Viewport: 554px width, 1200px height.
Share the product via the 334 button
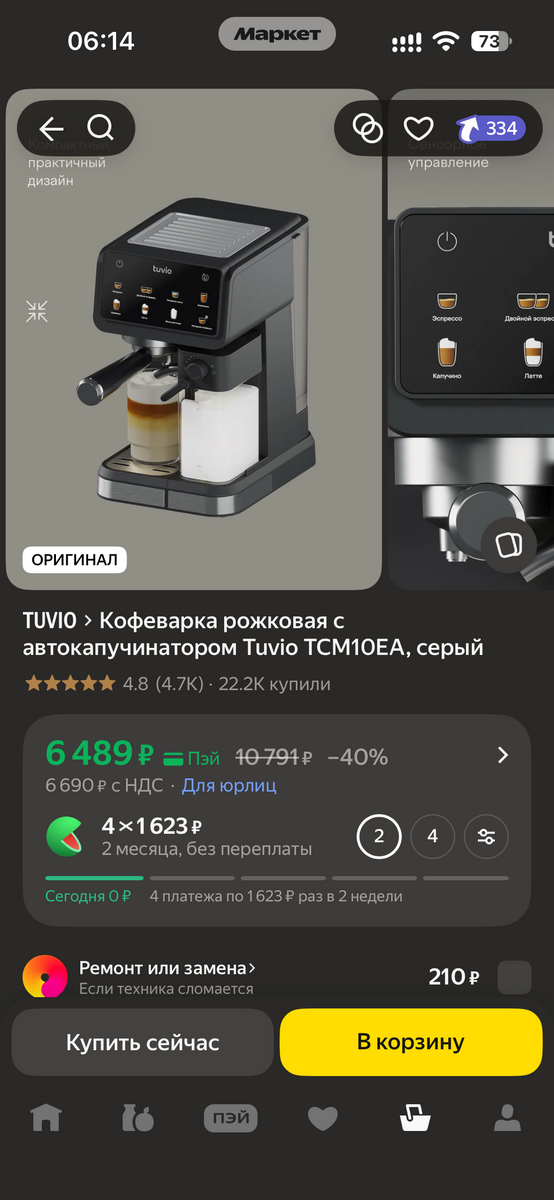490,128
